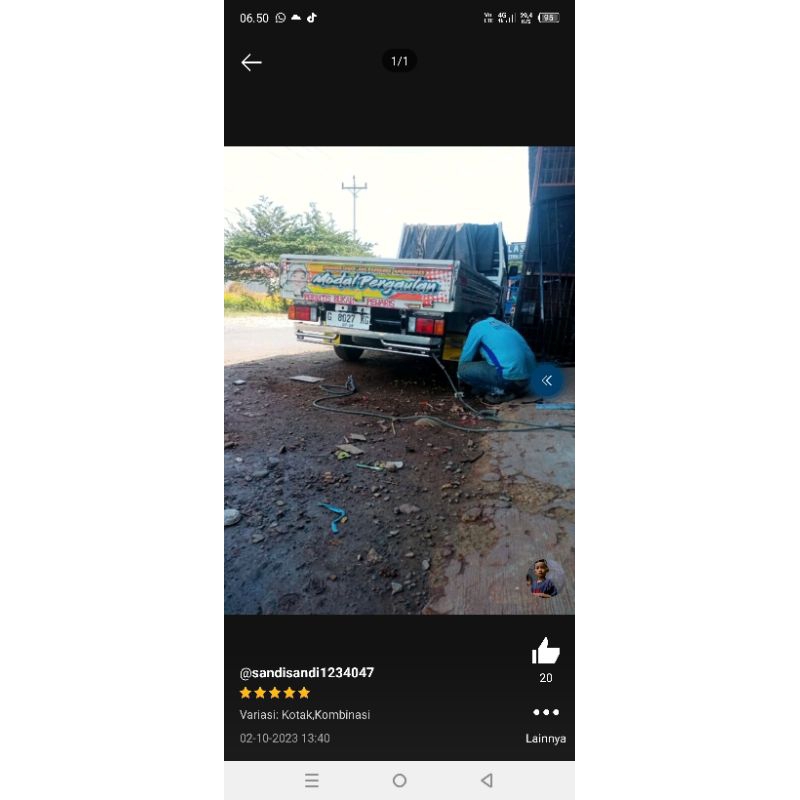This screenshot has width=800, height=800.
Task: Like this review with the thumbs up
Action: (545, 651)
